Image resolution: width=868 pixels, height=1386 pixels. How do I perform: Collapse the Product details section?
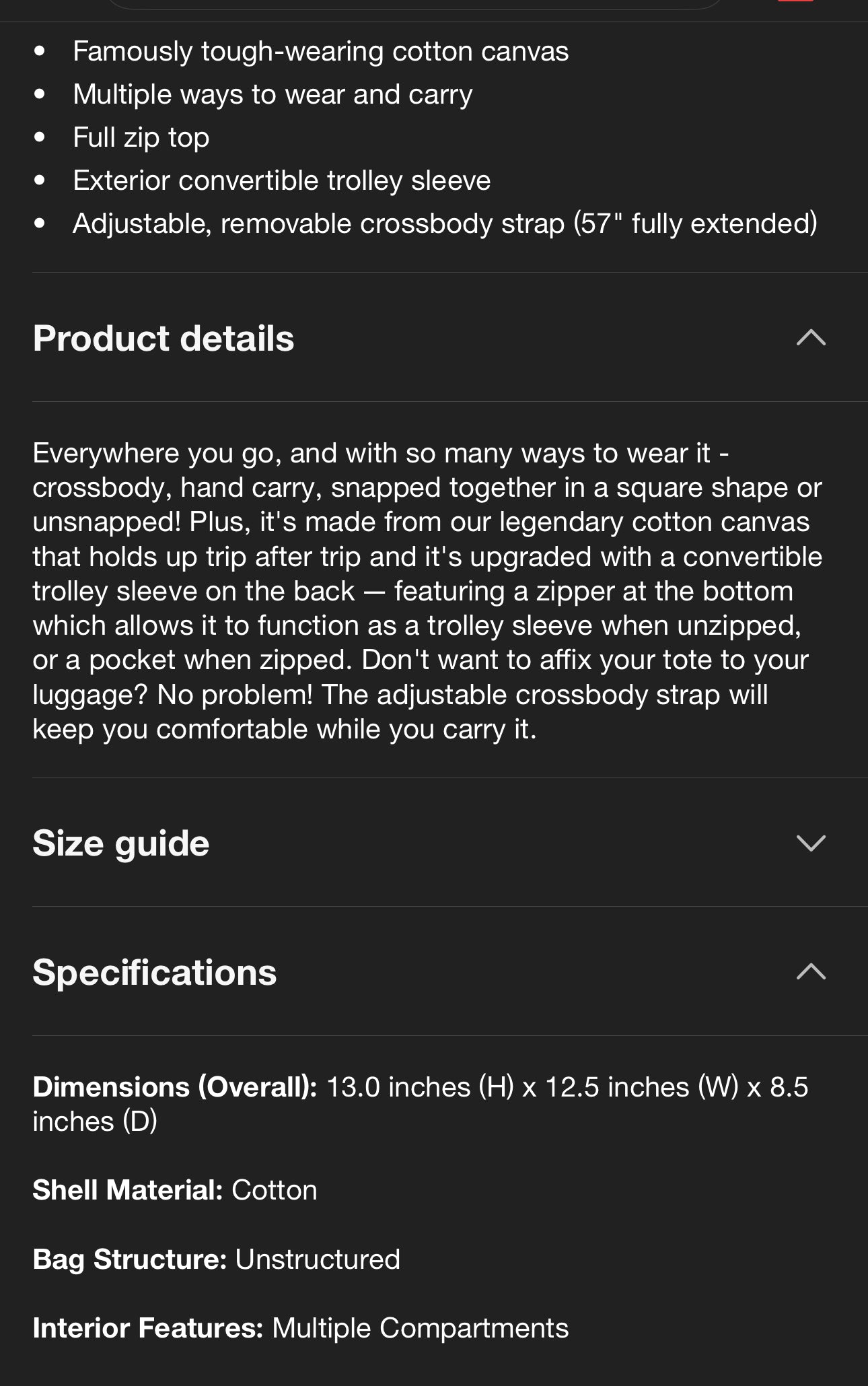pyautogui.click(x=810, y=337)
